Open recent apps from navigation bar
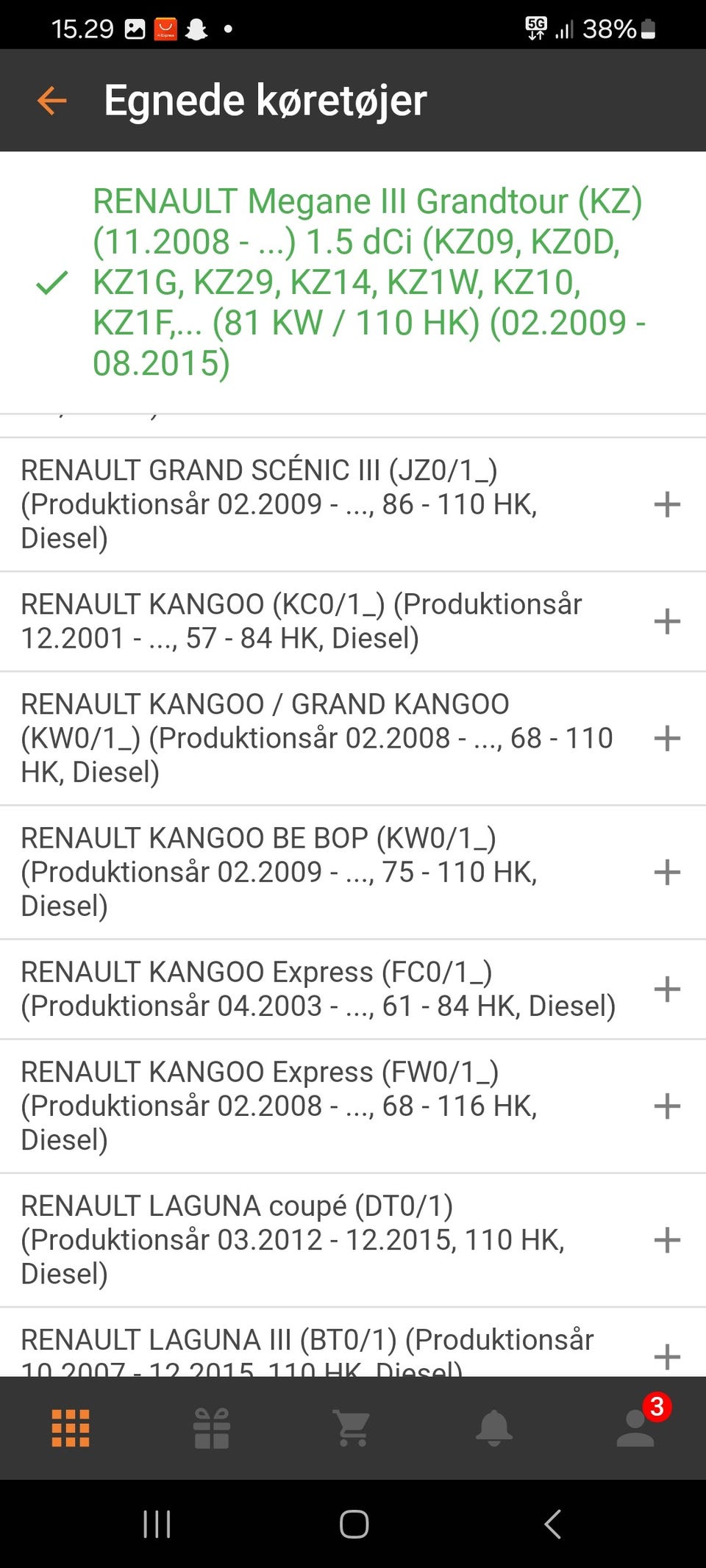Image resolution: width=706 pixels, height=1568 pixels. click(157, 1524)
